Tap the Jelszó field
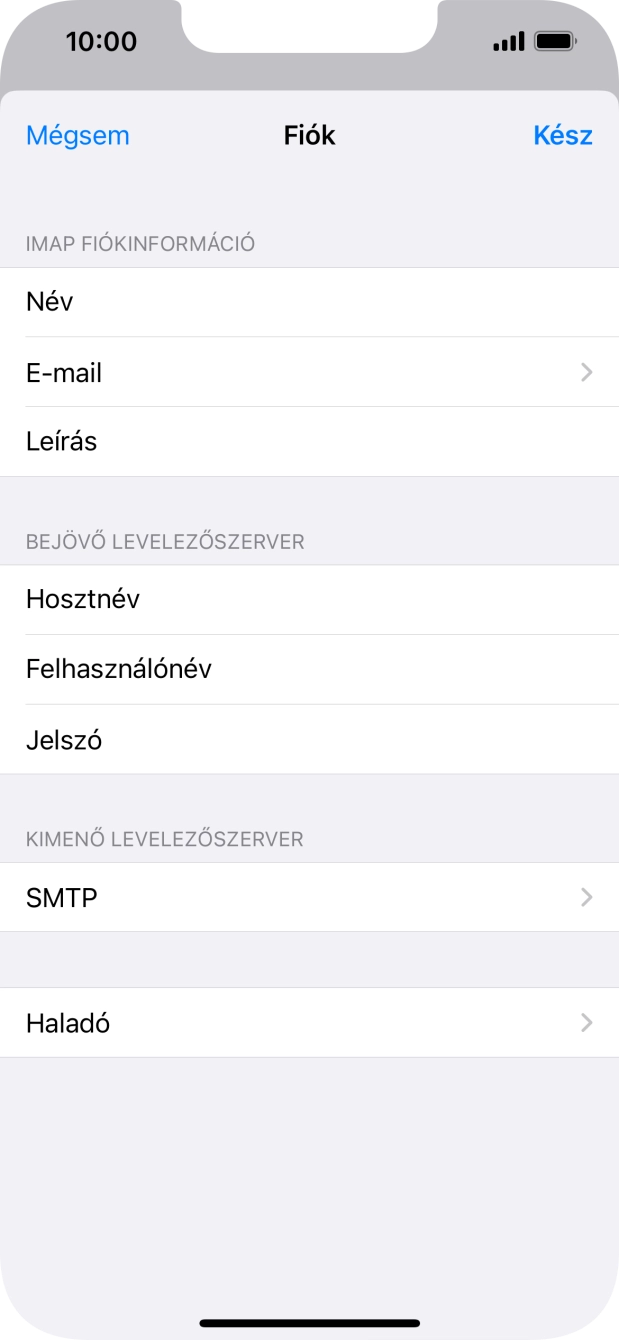The image size is (619, 1340). [x=309, y=740]
